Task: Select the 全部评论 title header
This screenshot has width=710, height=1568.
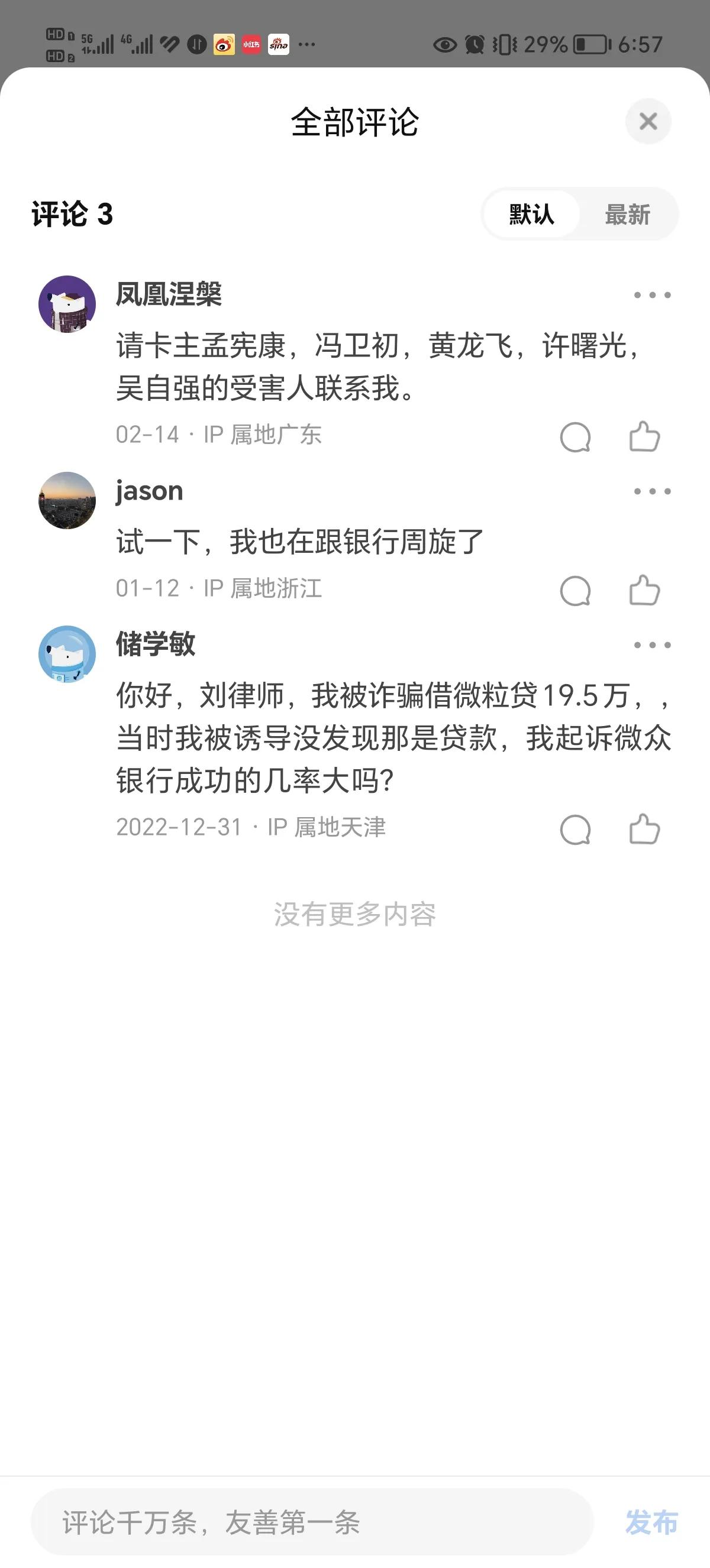Action: (355, 121)
